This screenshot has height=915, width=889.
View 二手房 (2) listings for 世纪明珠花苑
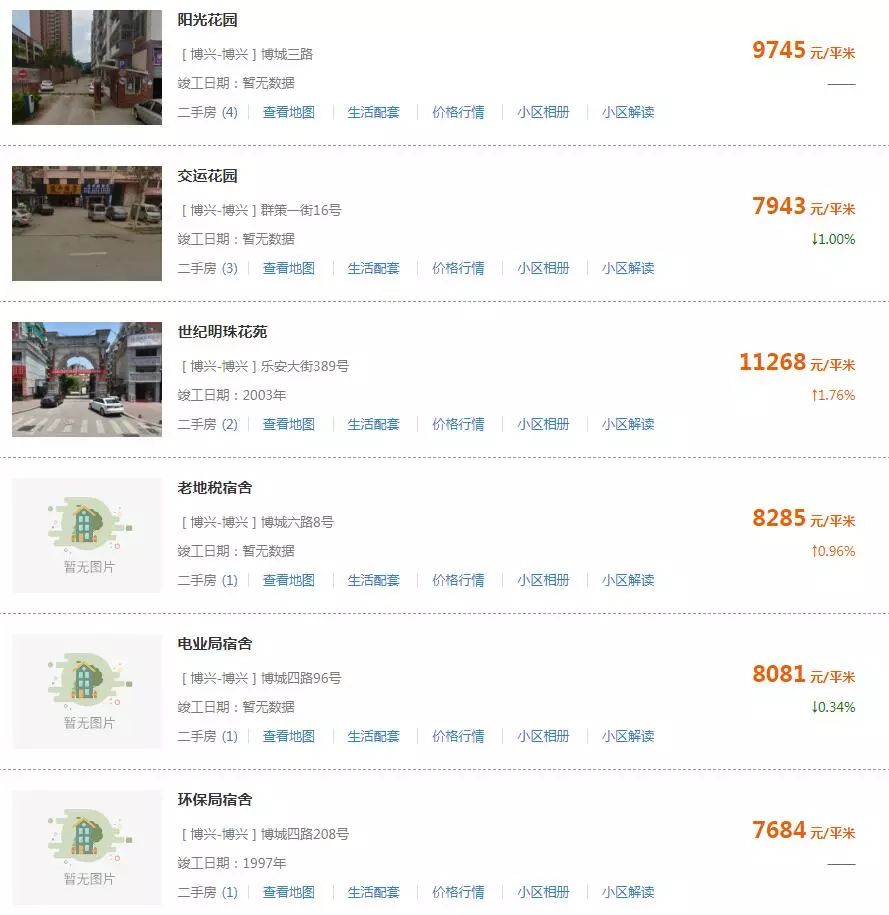point(204,424)
